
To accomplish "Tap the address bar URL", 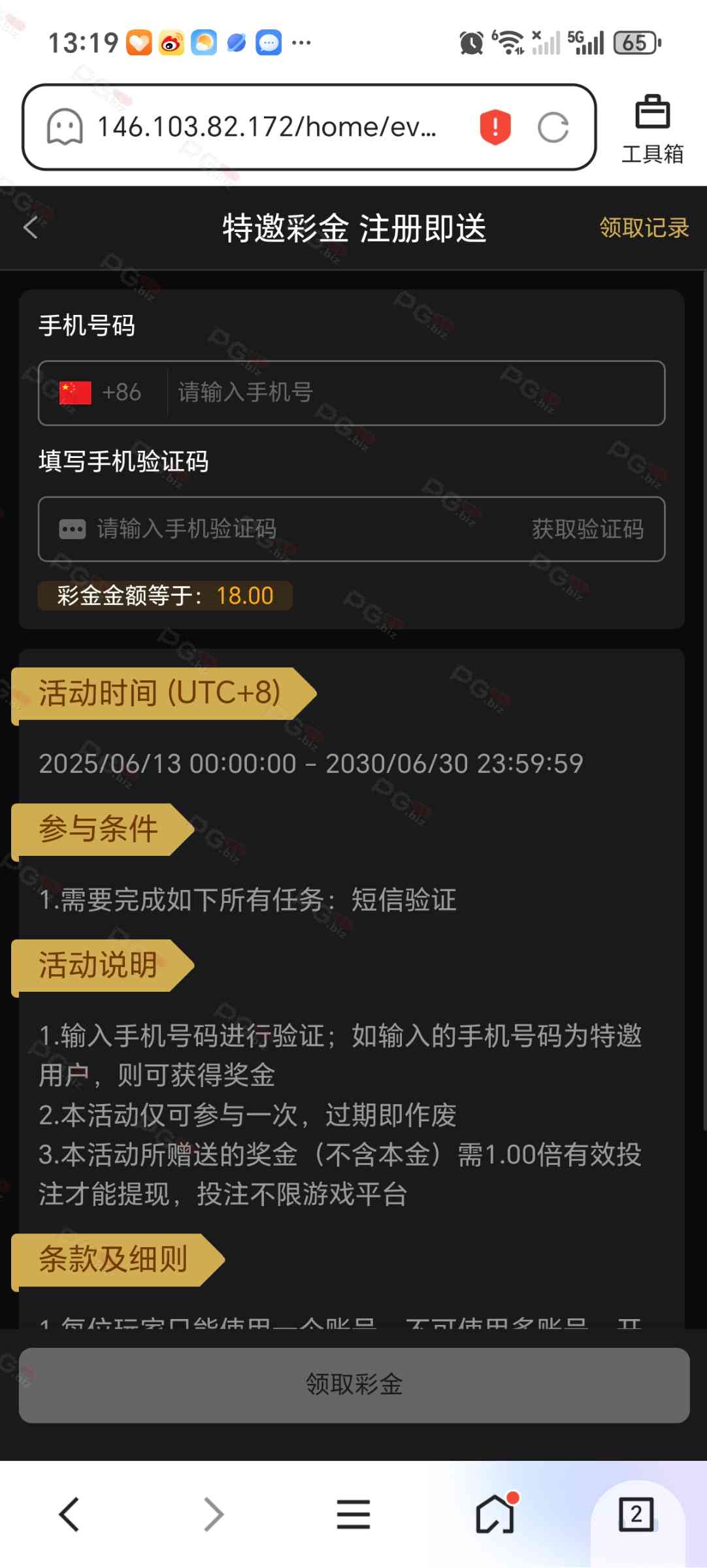I will click(x=267, y=127).
